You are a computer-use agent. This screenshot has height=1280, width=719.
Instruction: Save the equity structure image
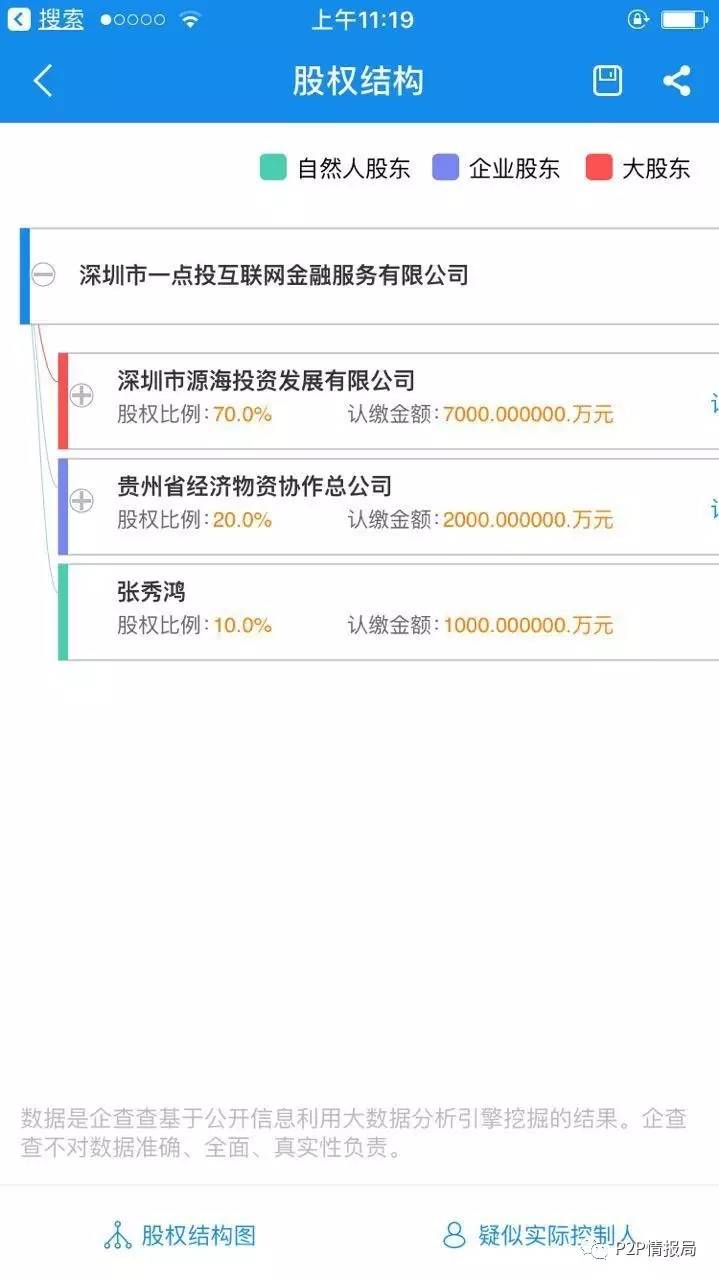(x=607, y=81)
